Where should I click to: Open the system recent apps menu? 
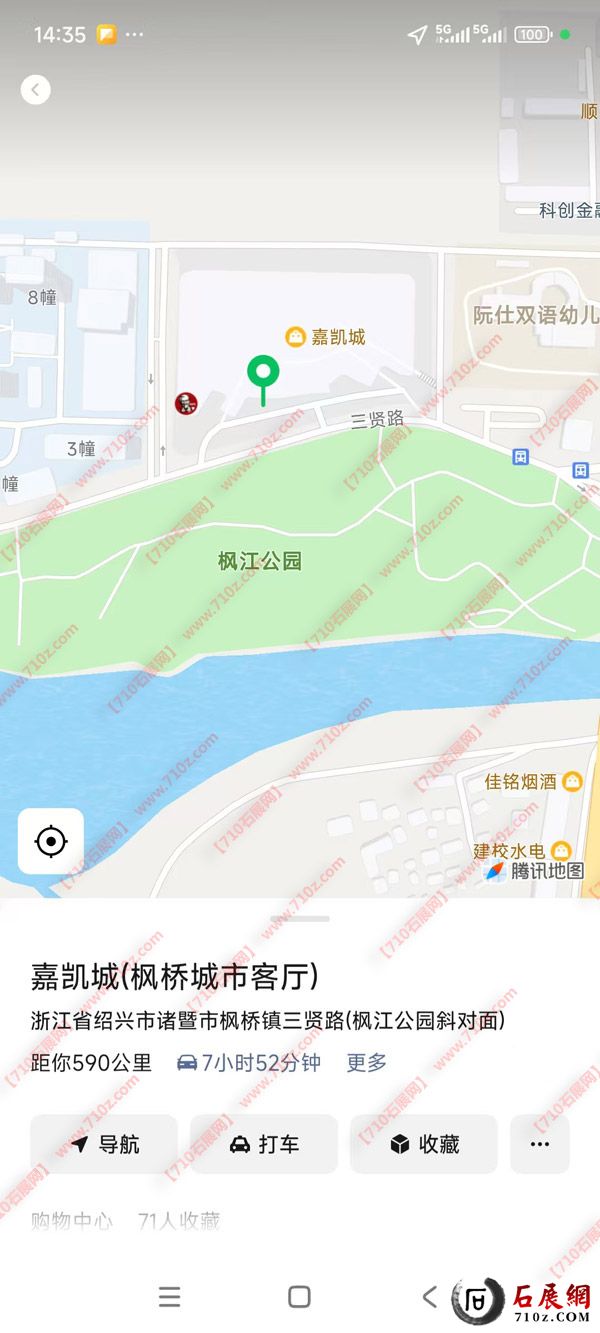[x=170, y=1297]
